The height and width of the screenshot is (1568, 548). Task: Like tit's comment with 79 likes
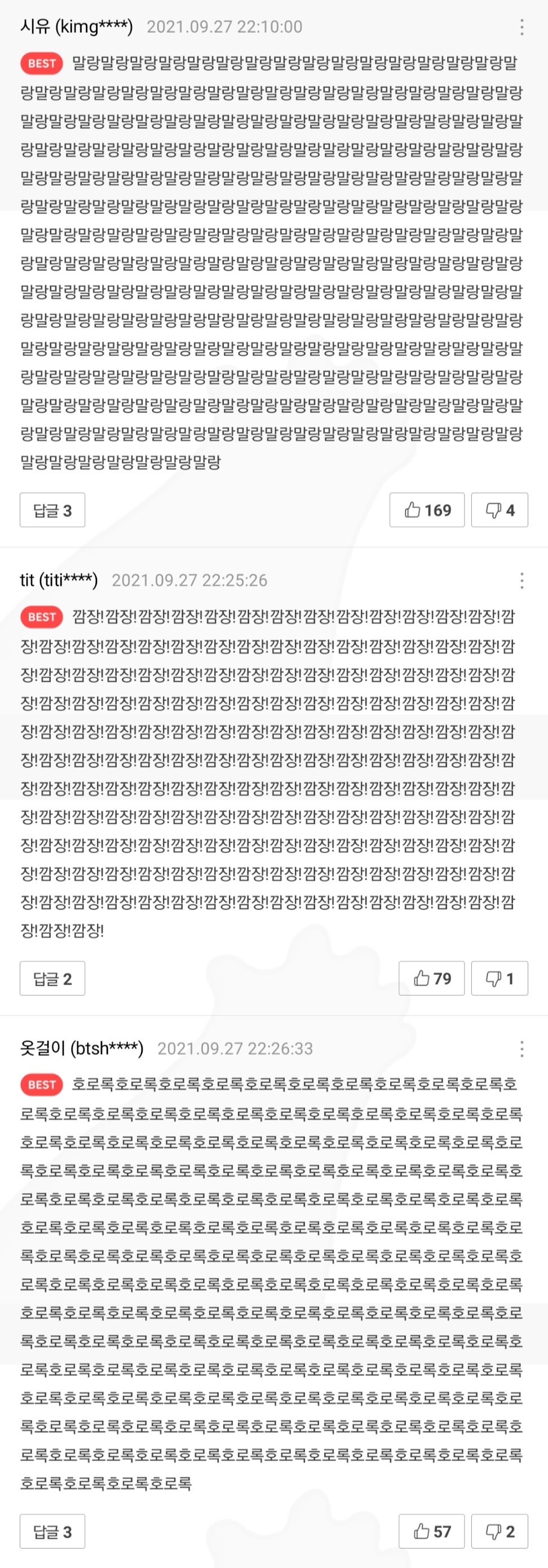coord(431,978)
